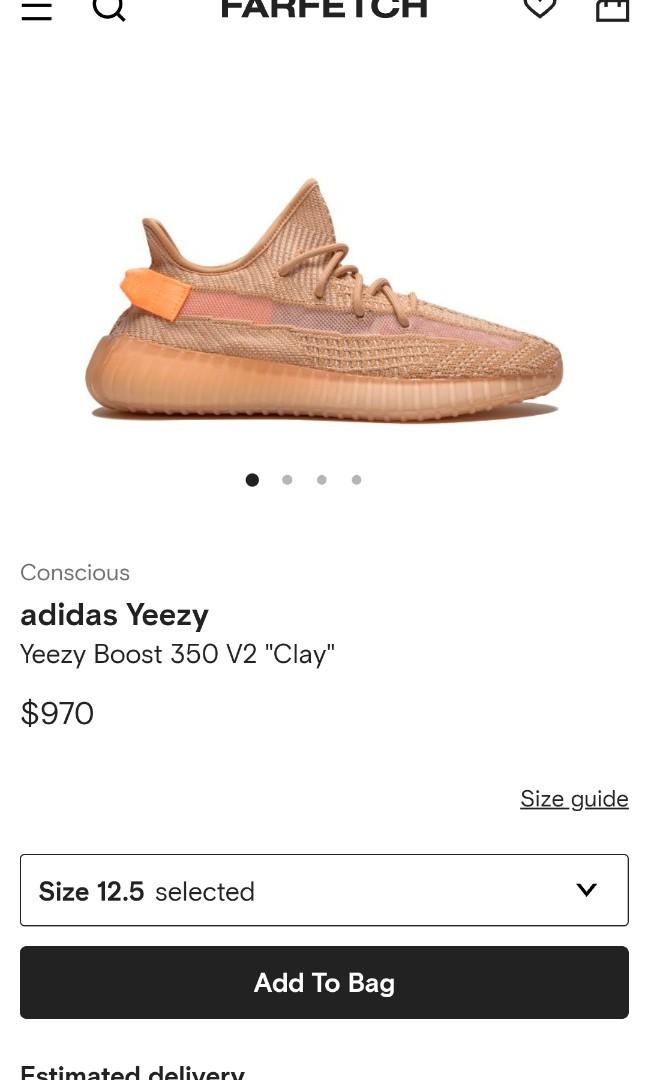Open the Yeezy Boost 350 product image
The width and height of the screenshot is (648, 1080).
coord(324,300)
